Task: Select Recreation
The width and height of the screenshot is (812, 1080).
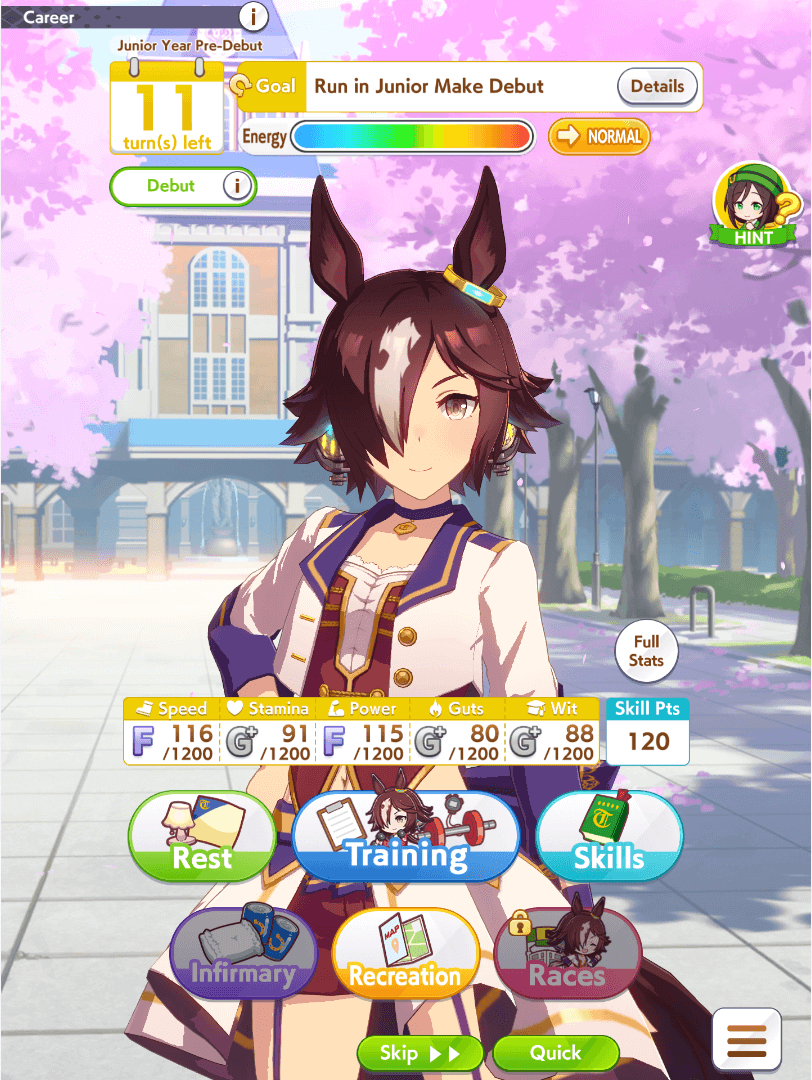Action: [x=405, y=956]
